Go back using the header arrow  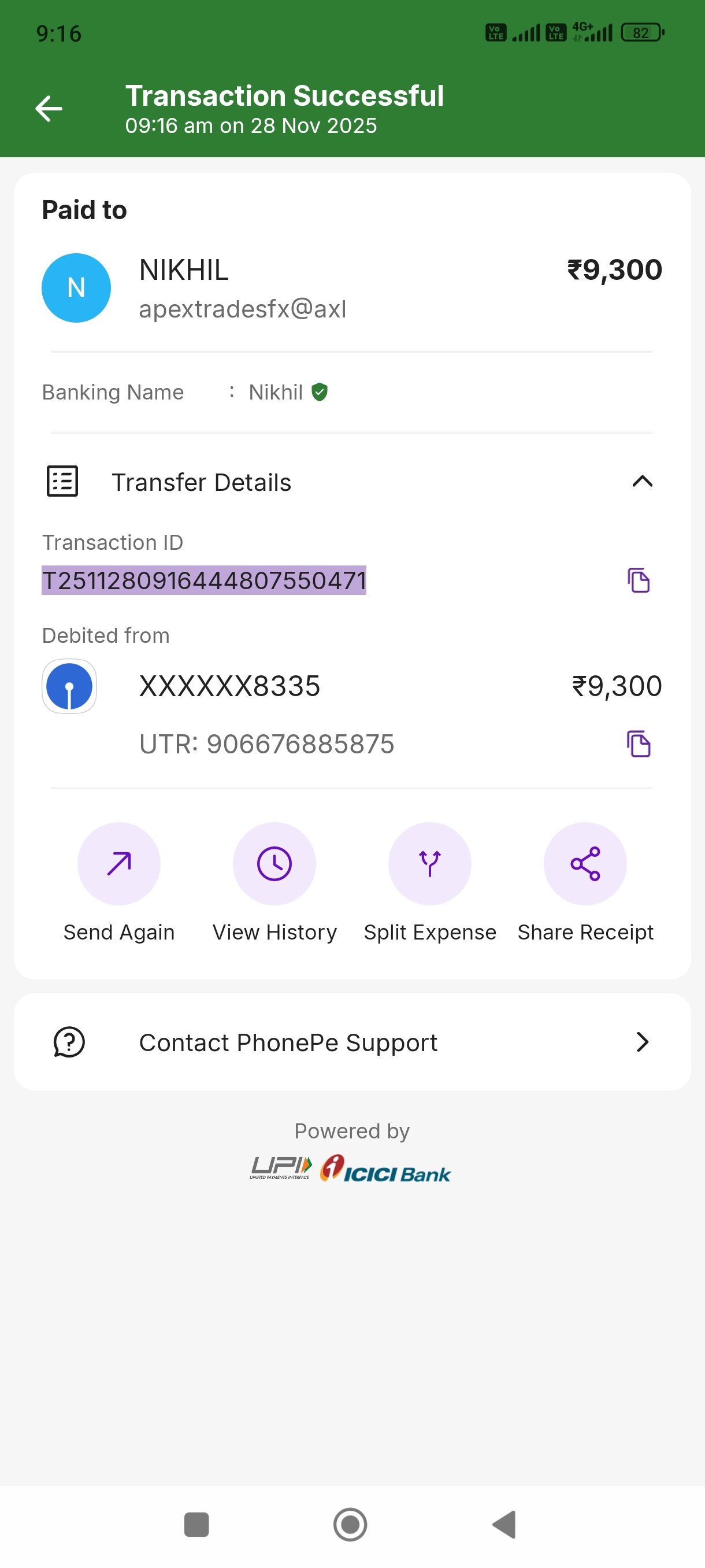(x=49, y=109)
